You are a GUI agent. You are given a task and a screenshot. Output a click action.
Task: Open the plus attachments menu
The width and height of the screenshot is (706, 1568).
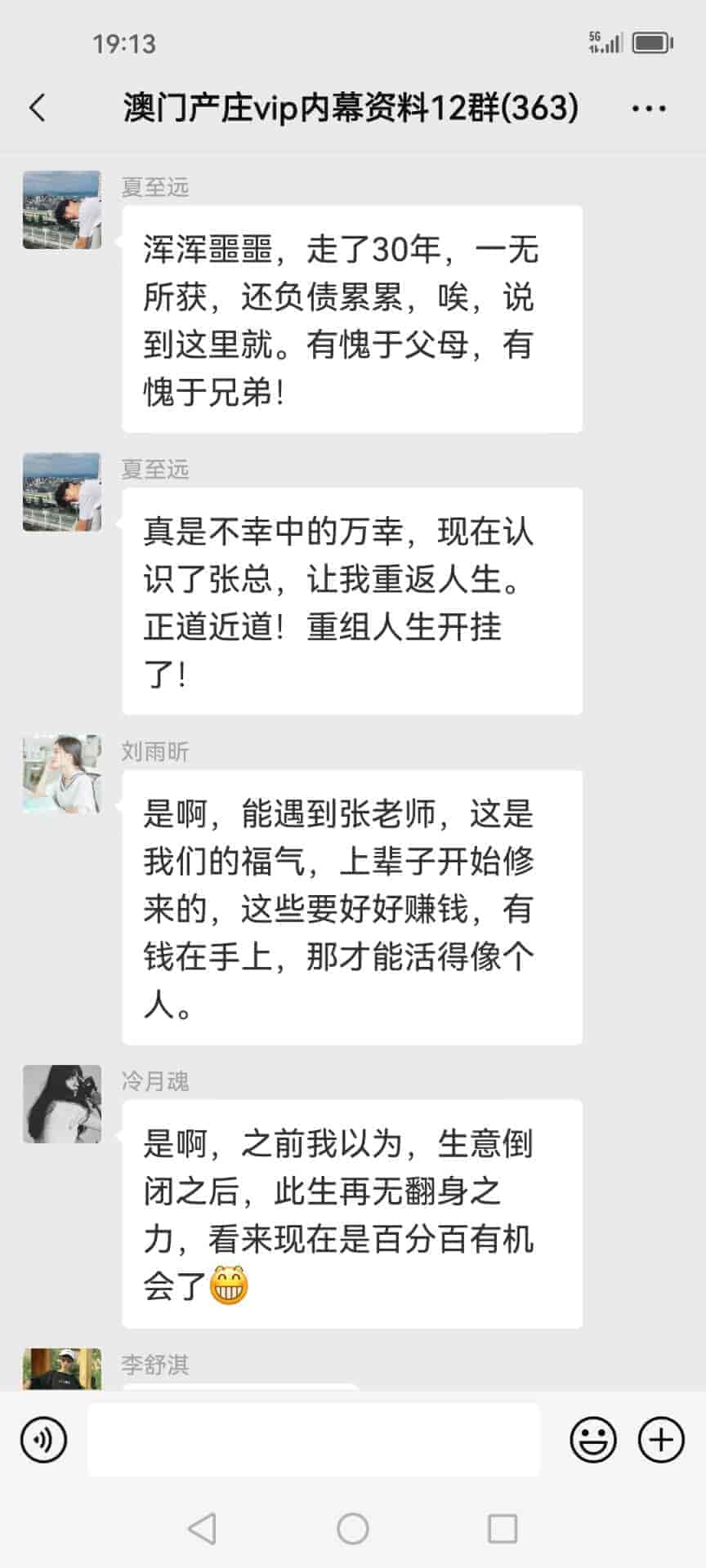tap(660, 1439)
